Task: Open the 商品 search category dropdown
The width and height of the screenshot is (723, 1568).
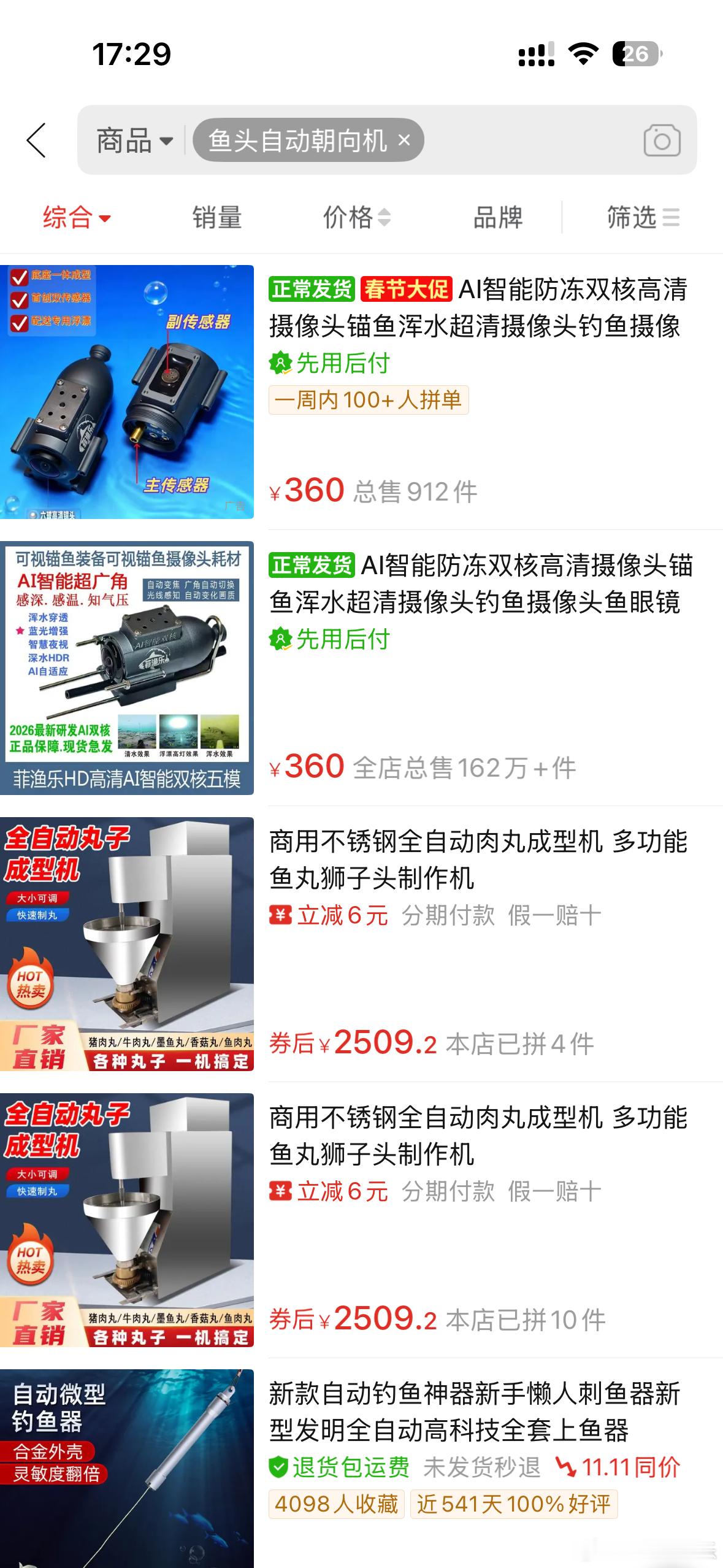Action: [x=132, y=140]
